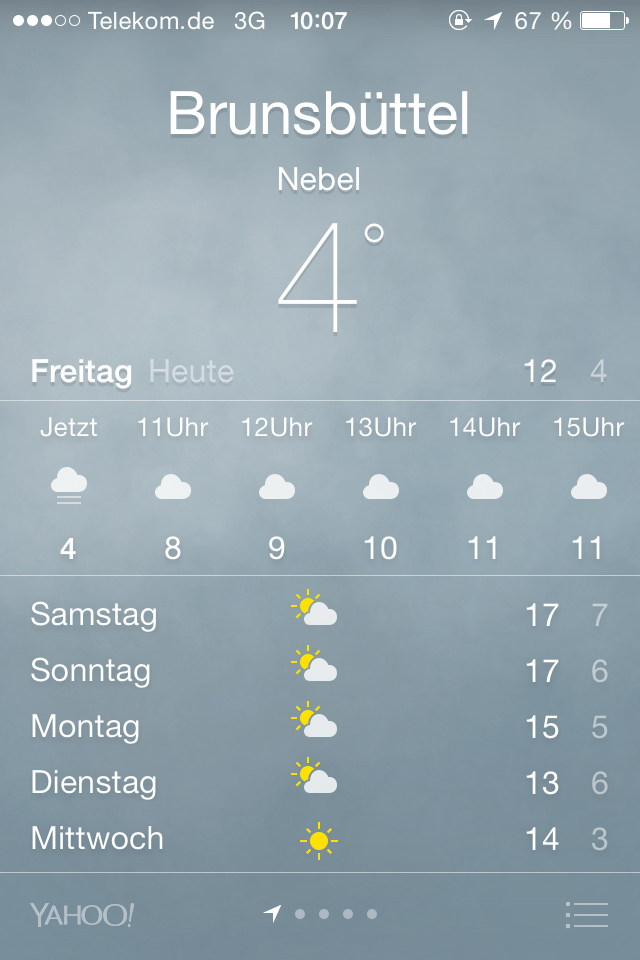640x960 pixels.
Task: Tap the page indicator dots
Action: [323, 914]
